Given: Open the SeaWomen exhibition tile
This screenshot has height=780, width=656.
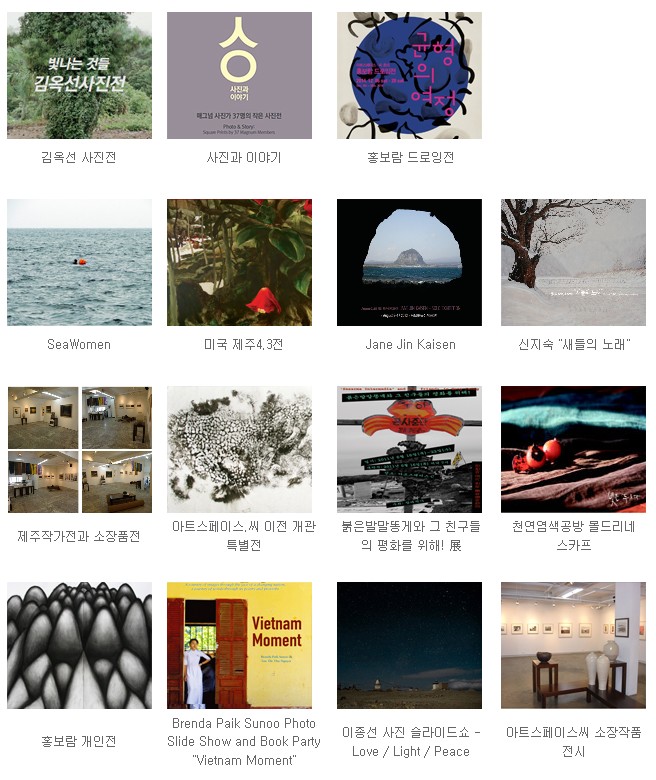Looking at the screenshot, I should 79,262.
